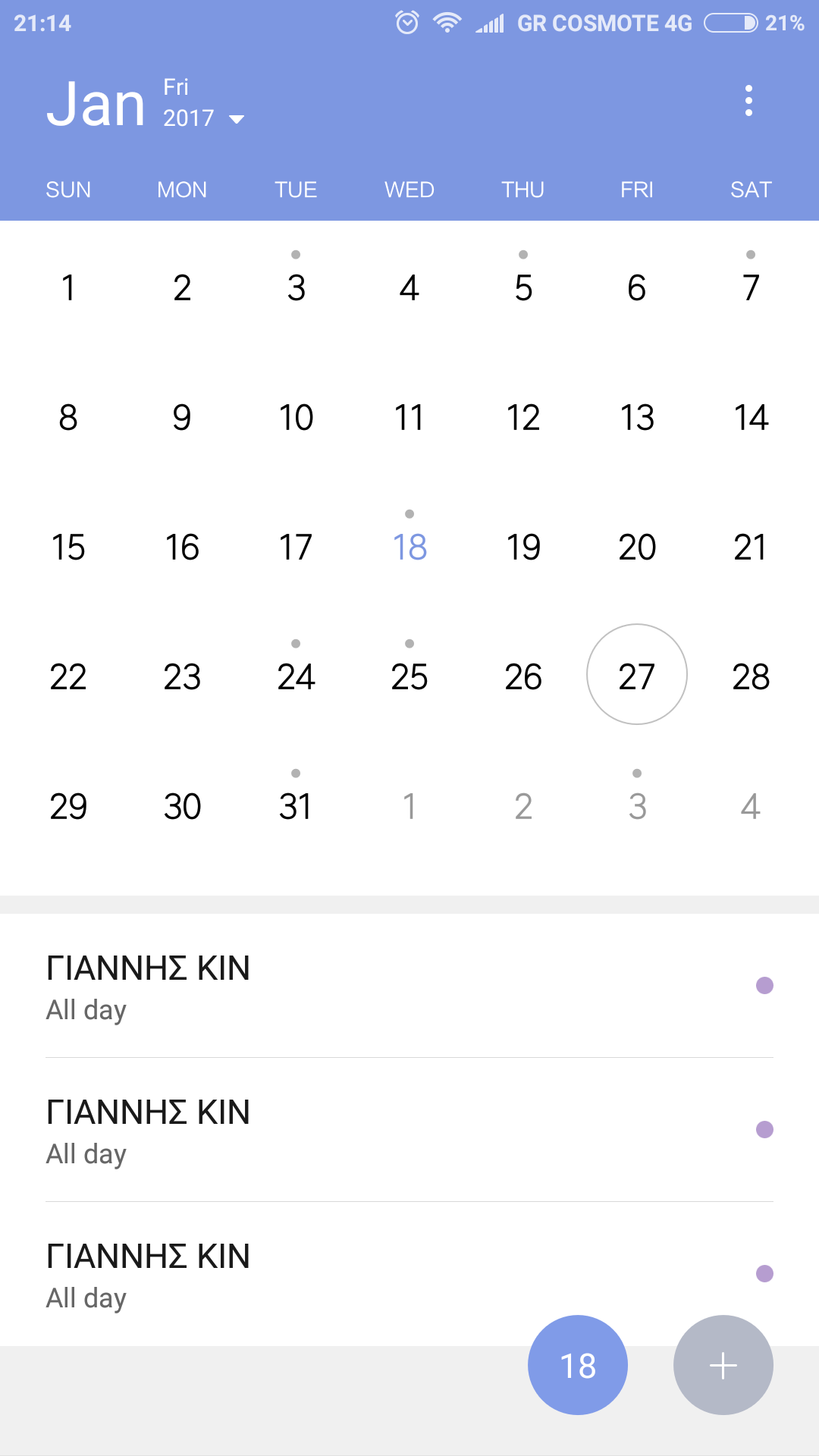Choose January 28 in the grid

(751, 676)
